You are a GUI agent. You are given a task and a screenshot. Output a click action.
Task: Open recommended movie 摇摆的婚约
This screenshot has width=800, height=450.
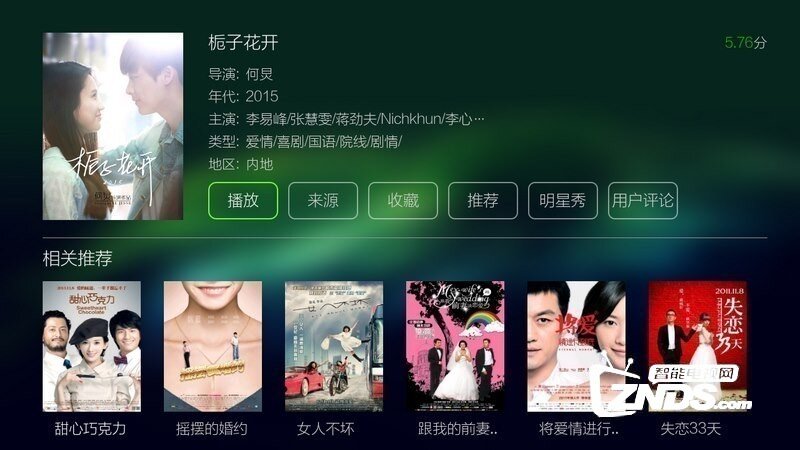(x=213, y=346)
